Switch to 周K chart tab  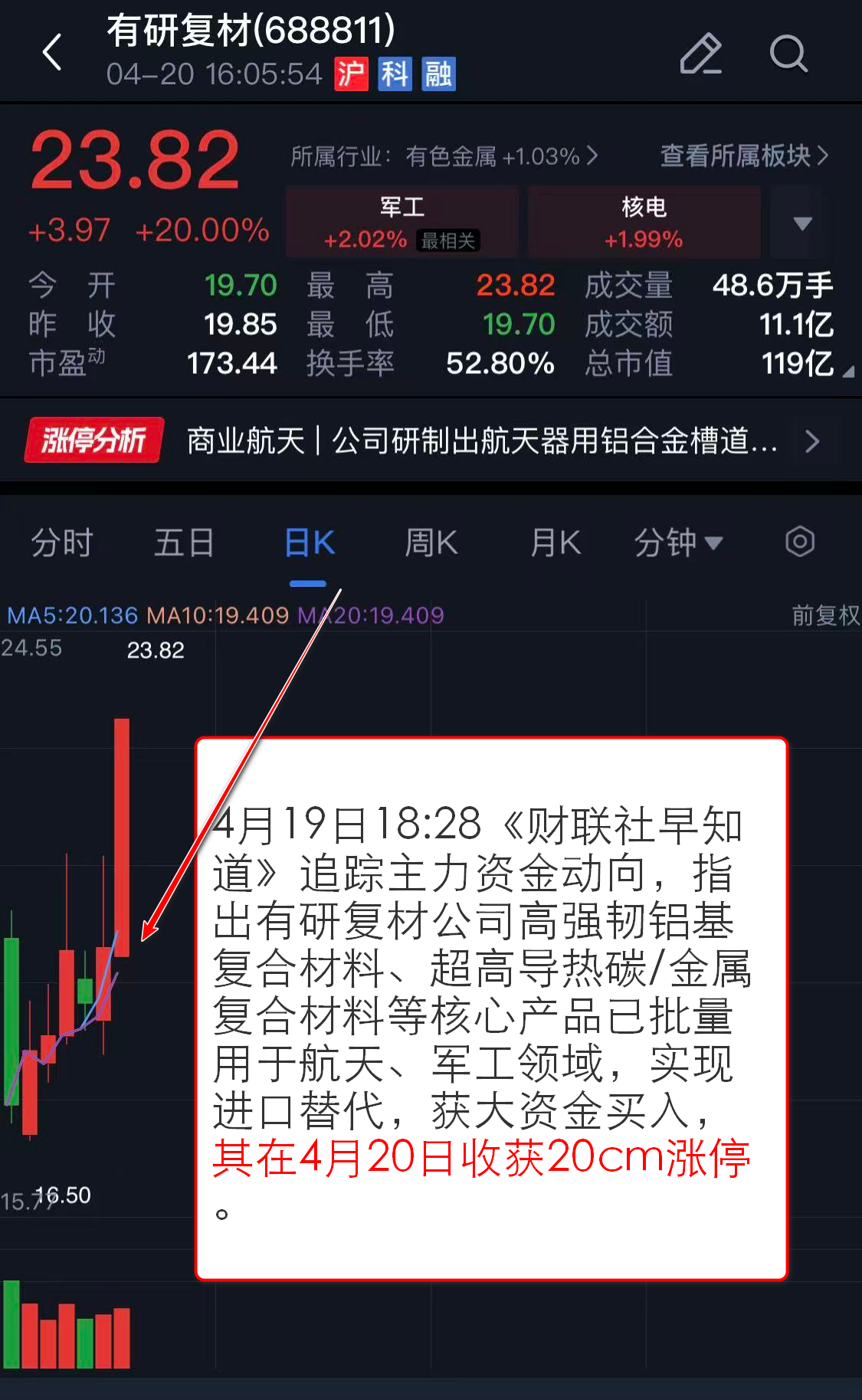[x=431, y=543]
